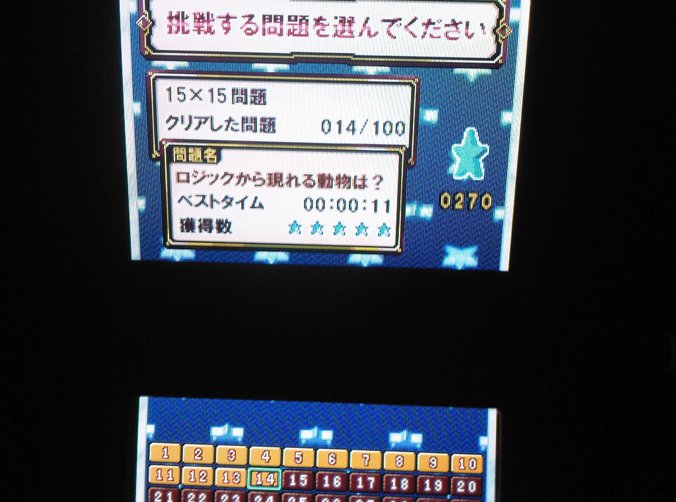
Task: Choose puzzle number 11
Action: 166,476
